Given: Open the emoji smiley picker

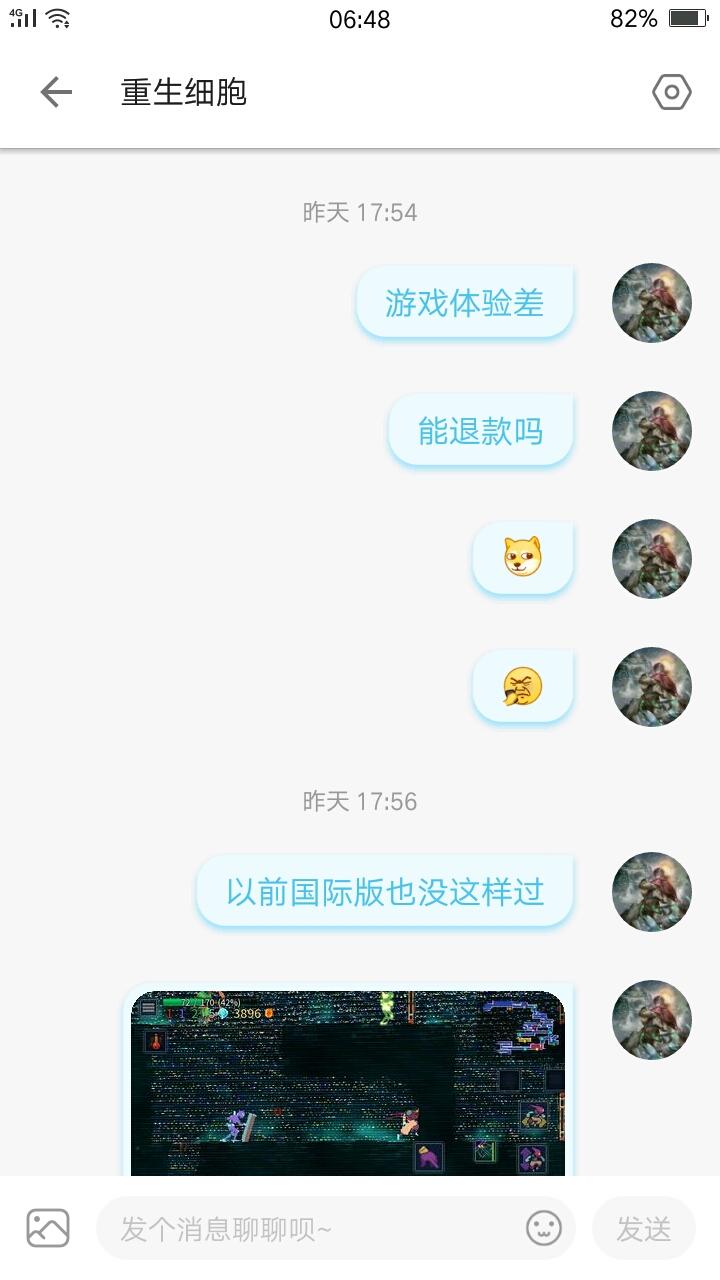Looking at the screenshot, I should (544, 1228).
